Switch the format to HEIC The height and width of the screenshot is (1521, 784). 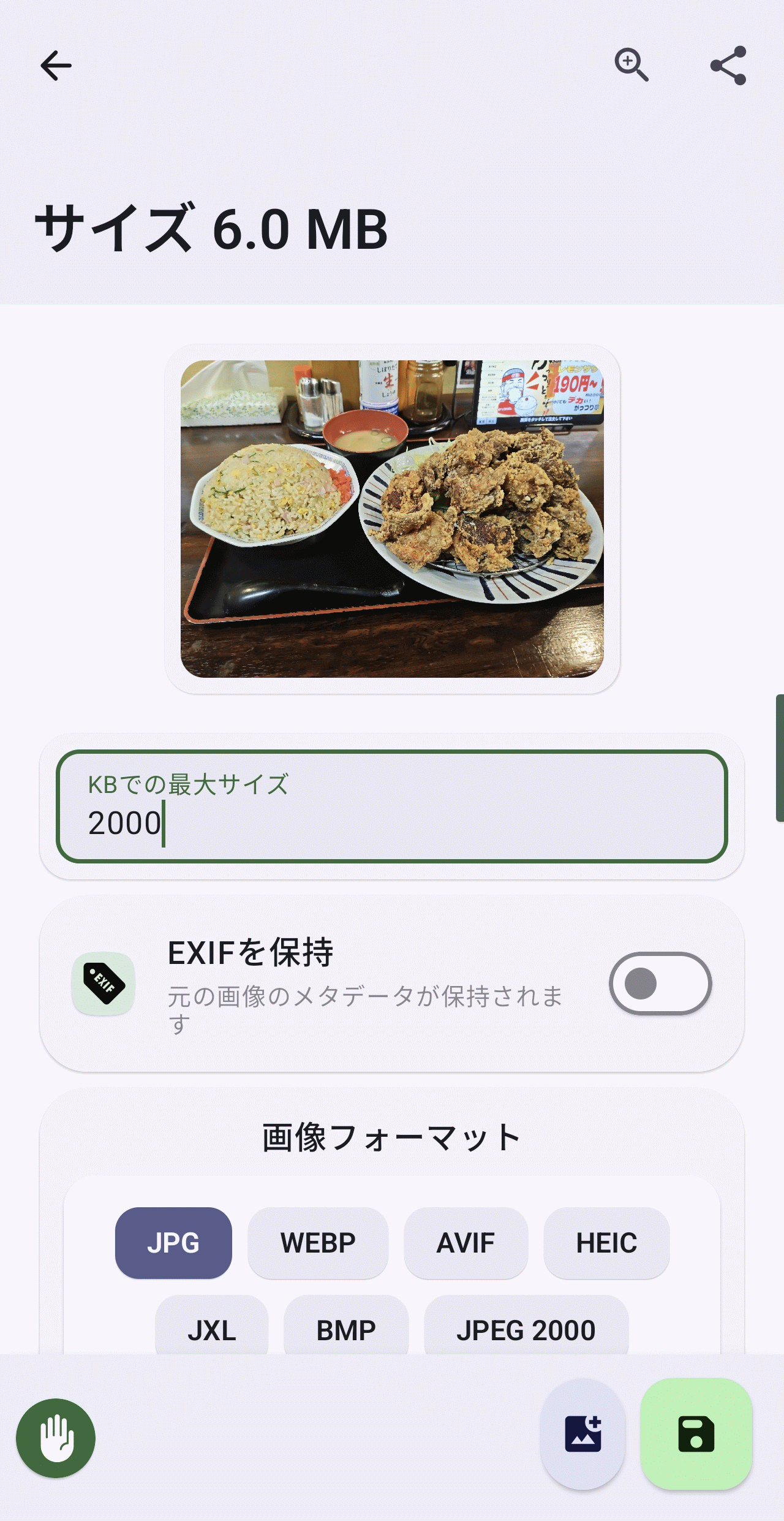606,1243
